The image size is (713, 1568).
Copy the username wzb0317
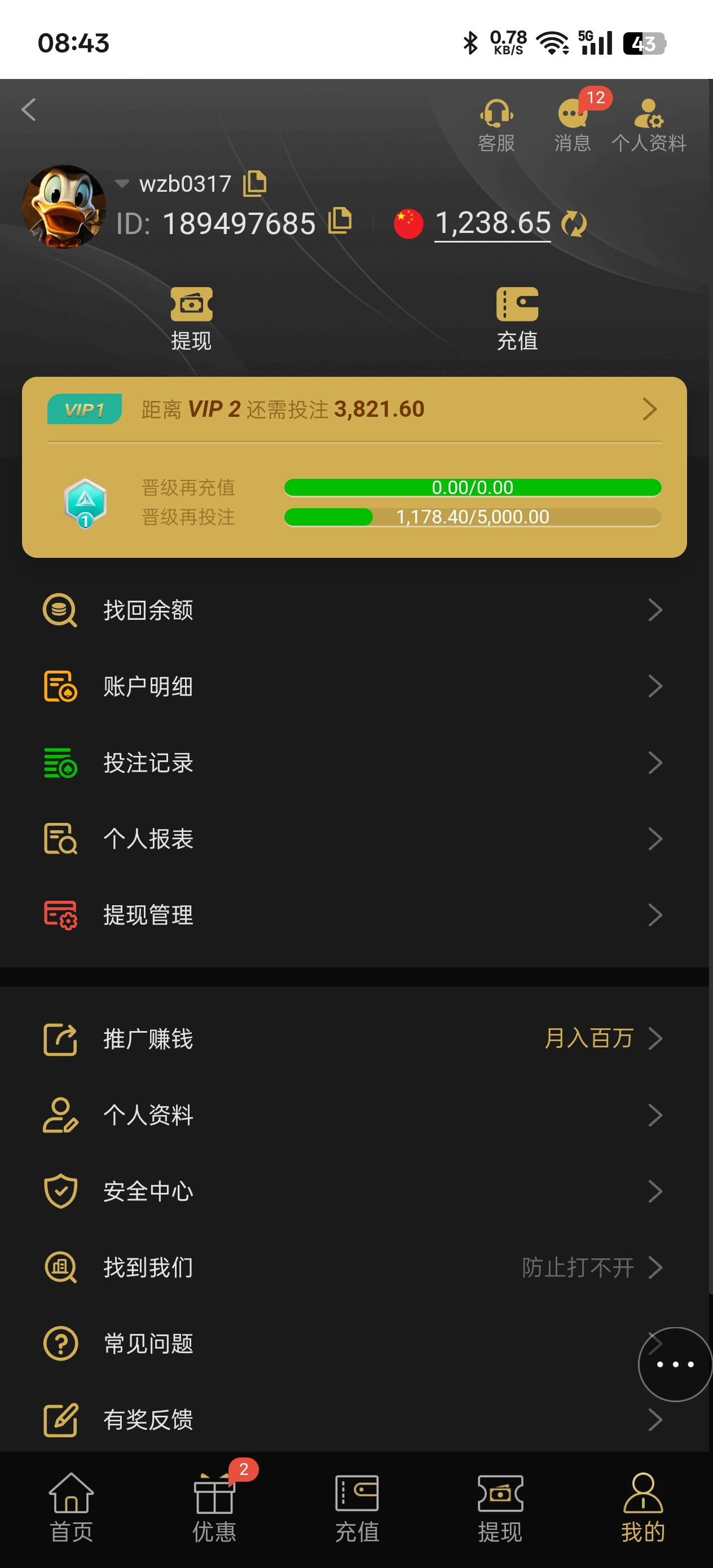click(x=254, y=183)
